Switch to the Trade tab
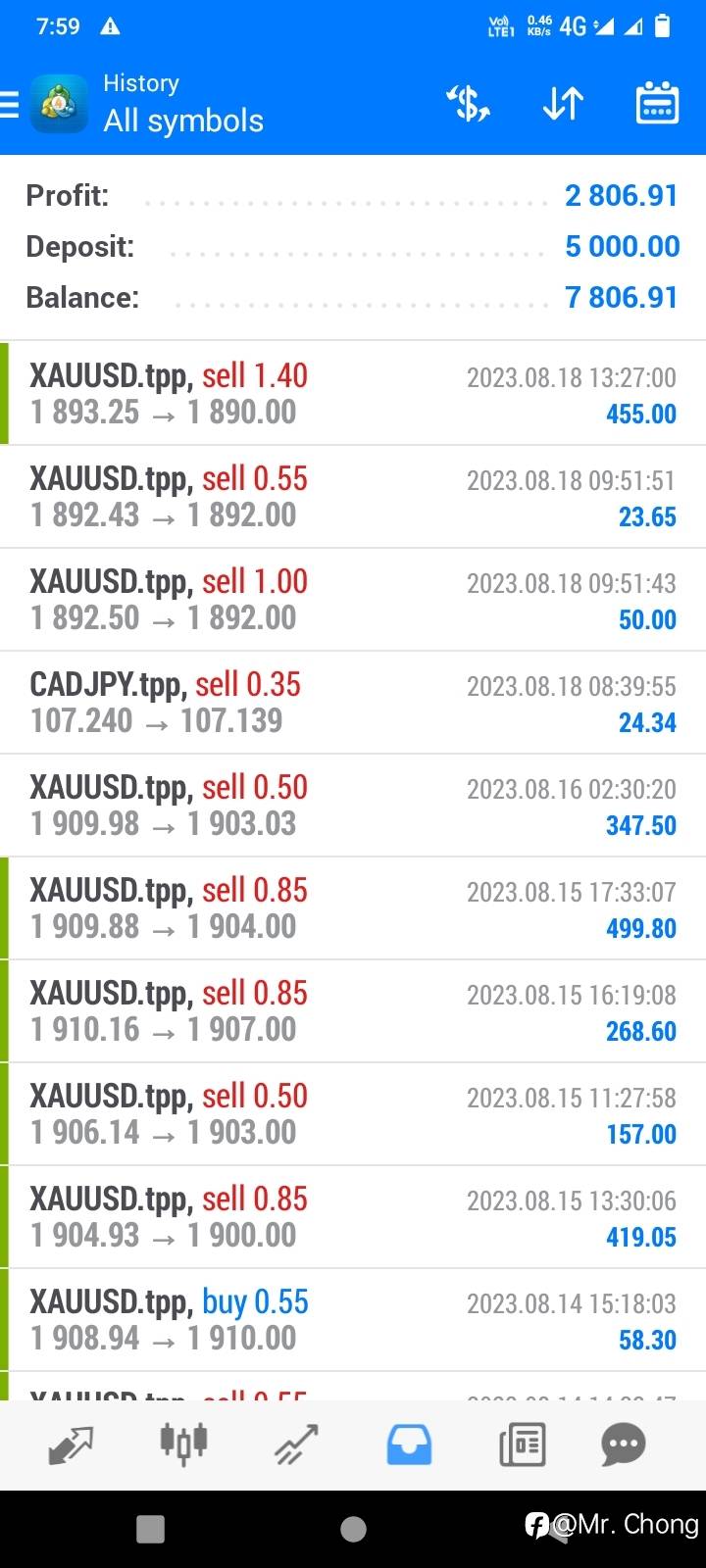706x1568 pixels. coord(296,1445)
